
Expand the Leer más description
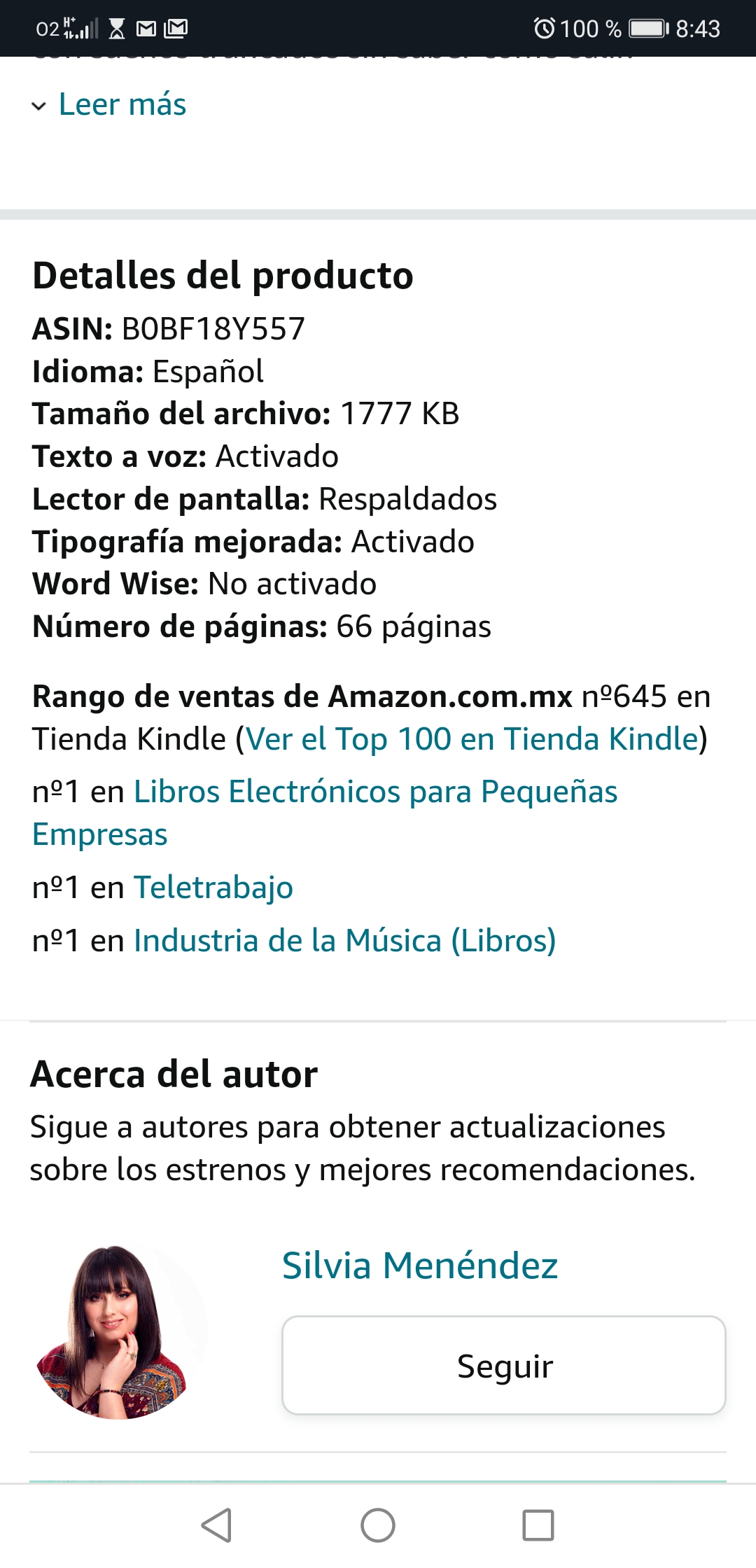[x=109, y=104]
